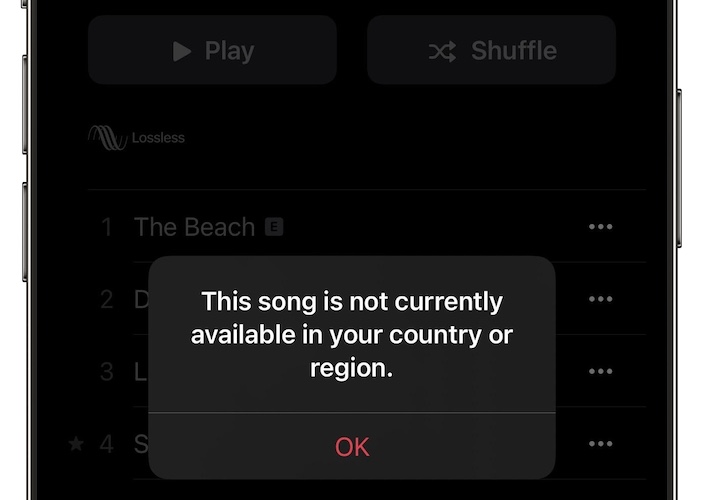Open more options for The Beach
This screenshot has height=500, width=704.
pos(600,227)
